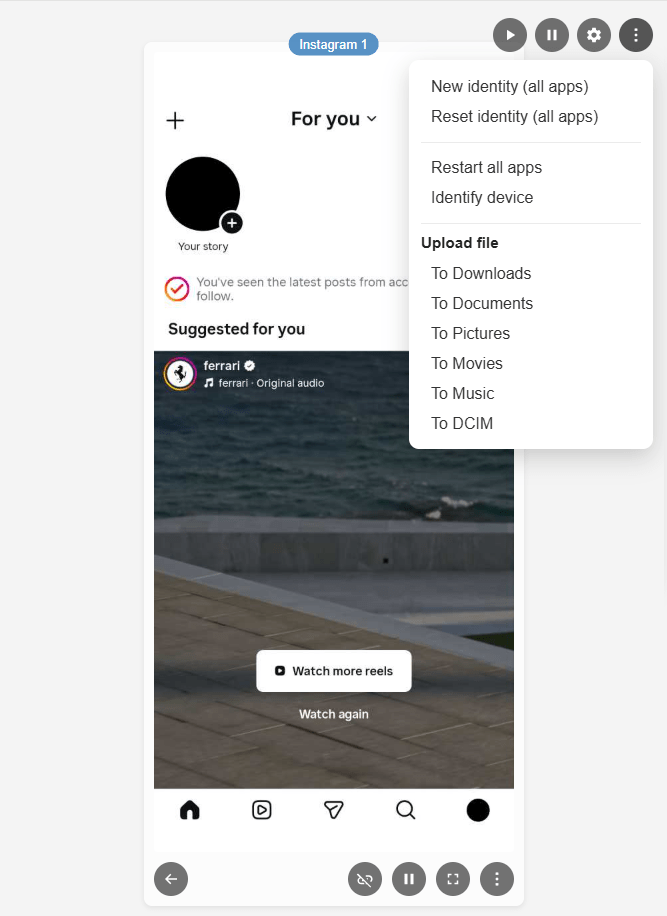This screenshot has width=667, height=916.
Task: Upload file To Music
Action: (x=462, y=394)
